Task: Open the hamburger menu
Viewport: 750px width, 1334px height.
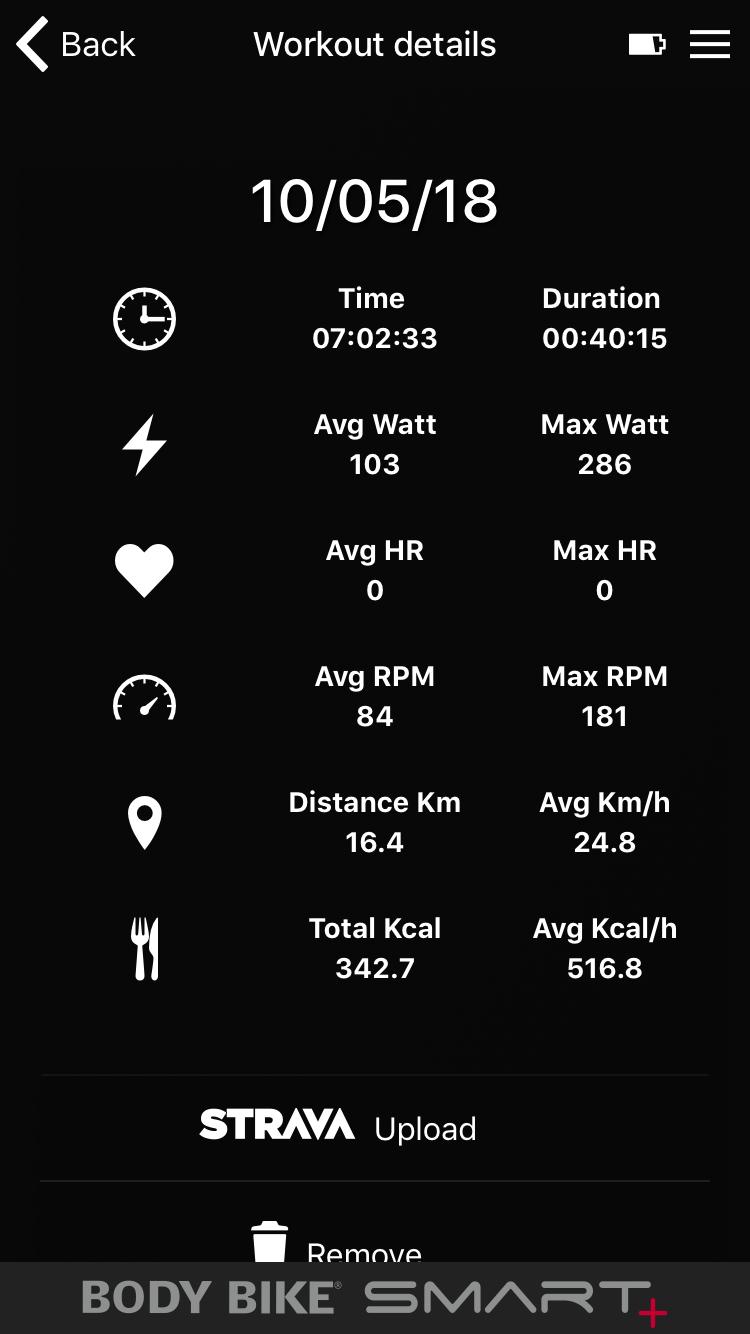Action: tap(709, 45)
